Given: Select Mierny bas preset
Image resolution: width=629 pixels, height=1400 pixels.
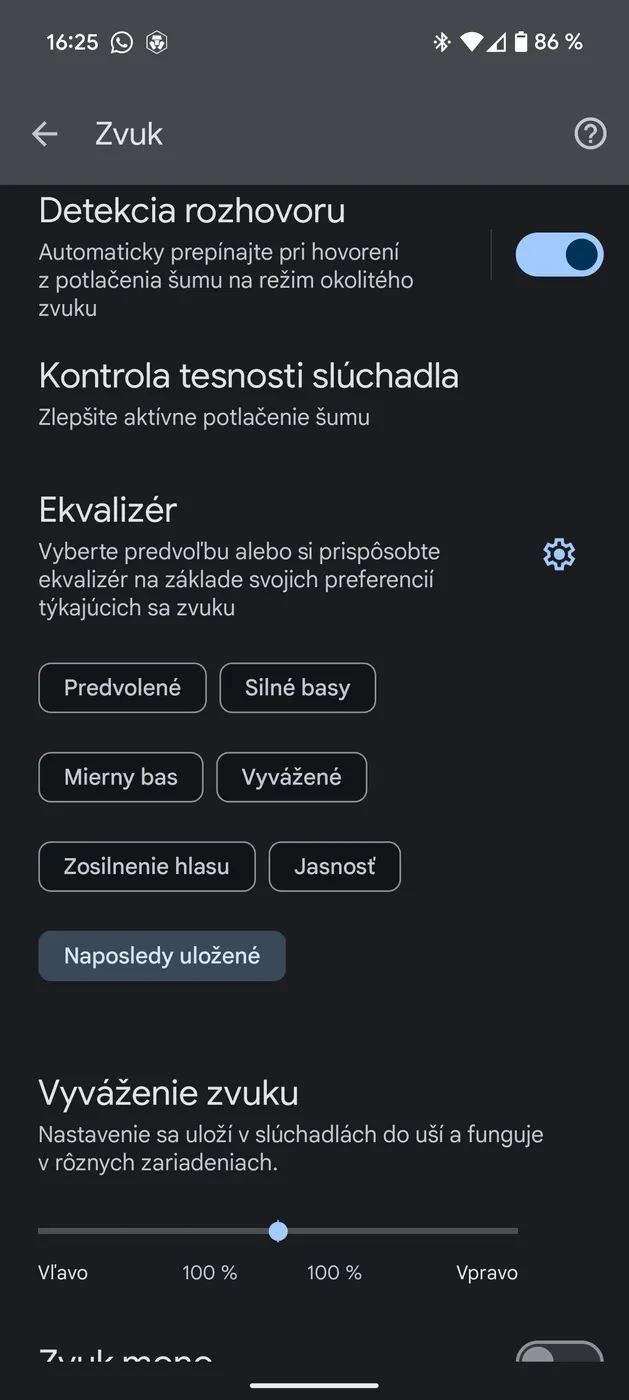Looking at the screenshot, I should coord(120,777).
